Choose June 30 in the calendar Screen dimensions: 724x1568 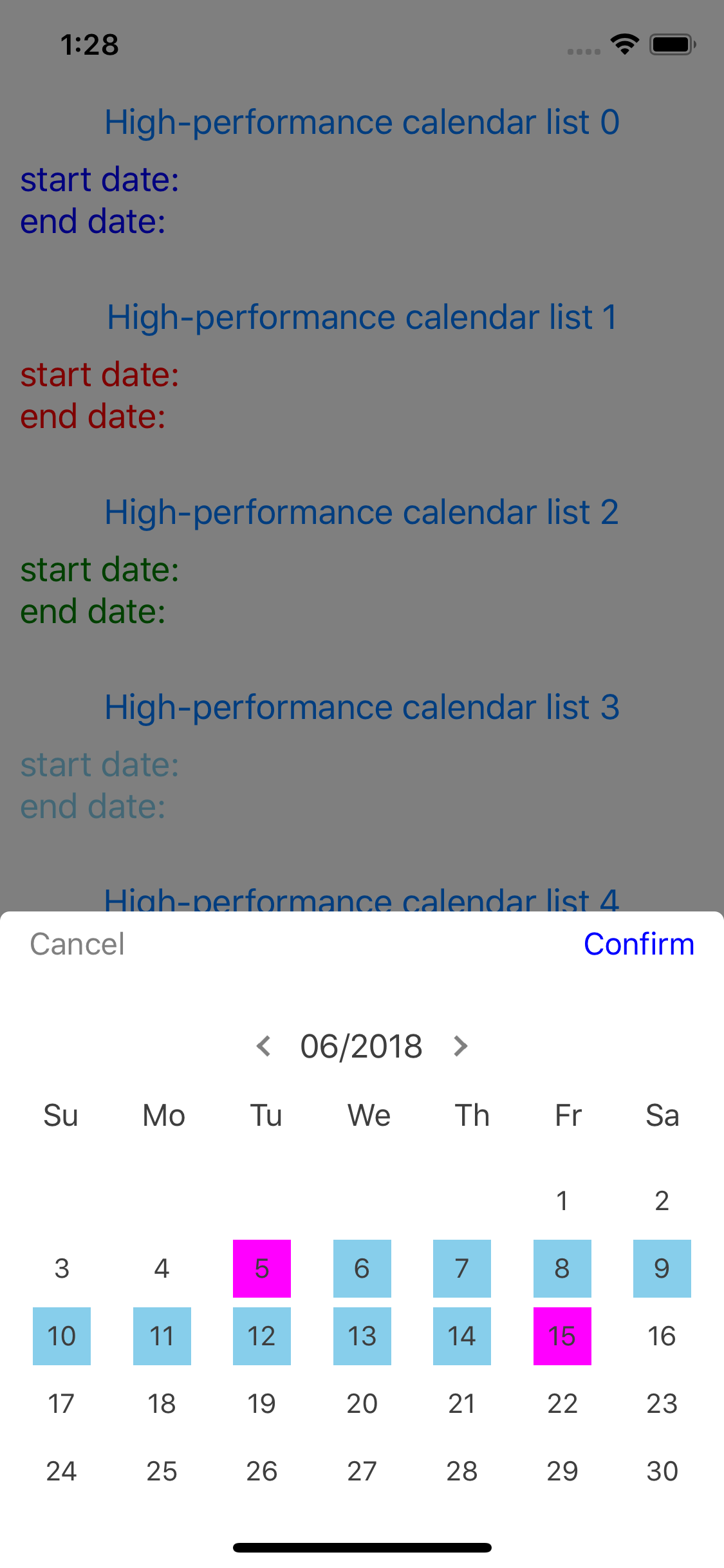662,1471
